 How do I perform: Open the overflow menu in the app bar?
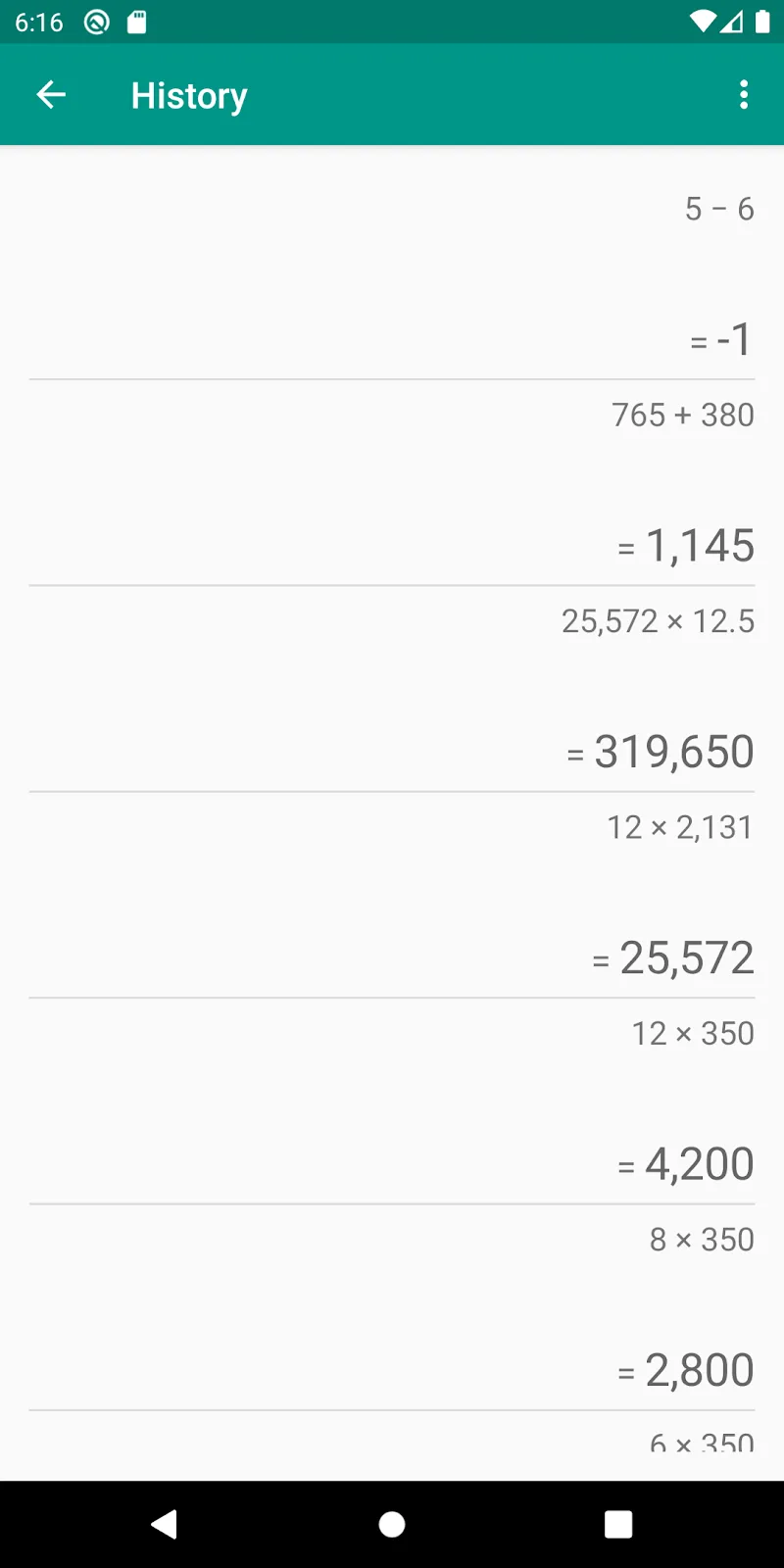[744, 95]
